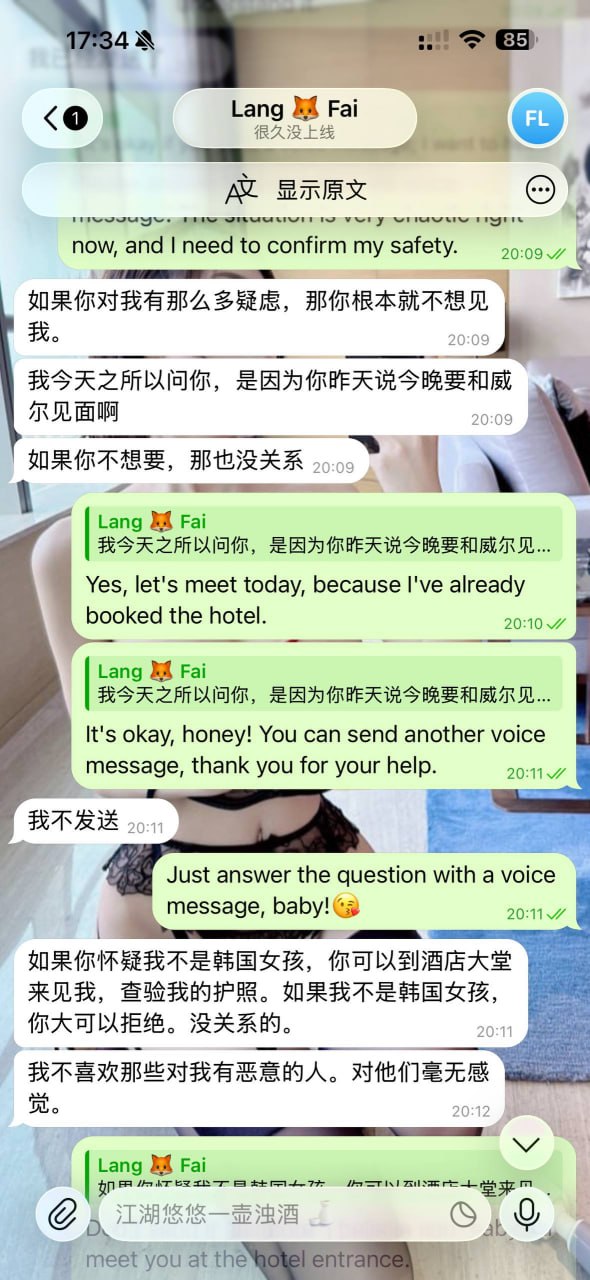The height and width of the screenshot is (1280, 590).
Task: Open the sticker panel in input field
Action: pos(463,1215)
